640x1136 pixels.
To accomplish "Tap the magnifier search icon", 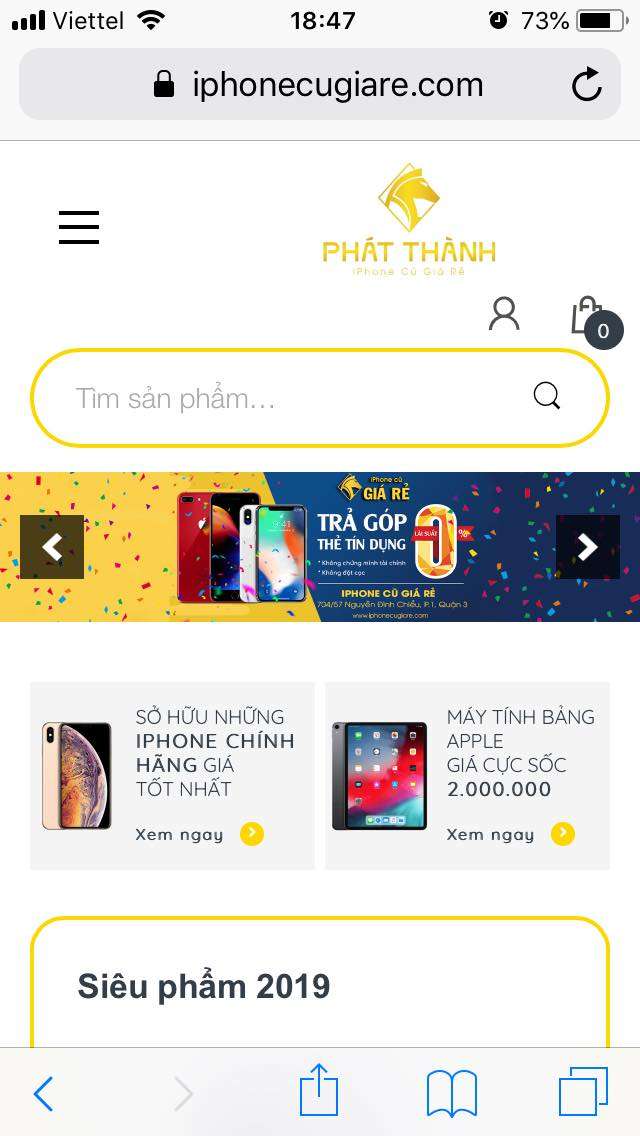I will (547, 397).
